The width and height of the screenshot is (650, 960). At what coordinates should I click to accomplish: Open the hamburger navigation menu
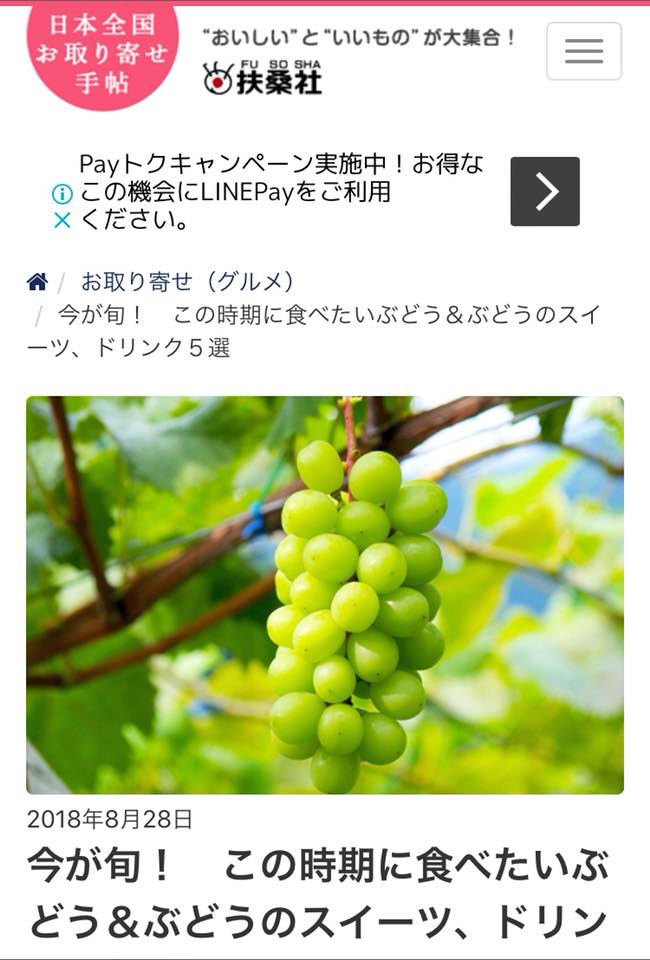point(584,51)
